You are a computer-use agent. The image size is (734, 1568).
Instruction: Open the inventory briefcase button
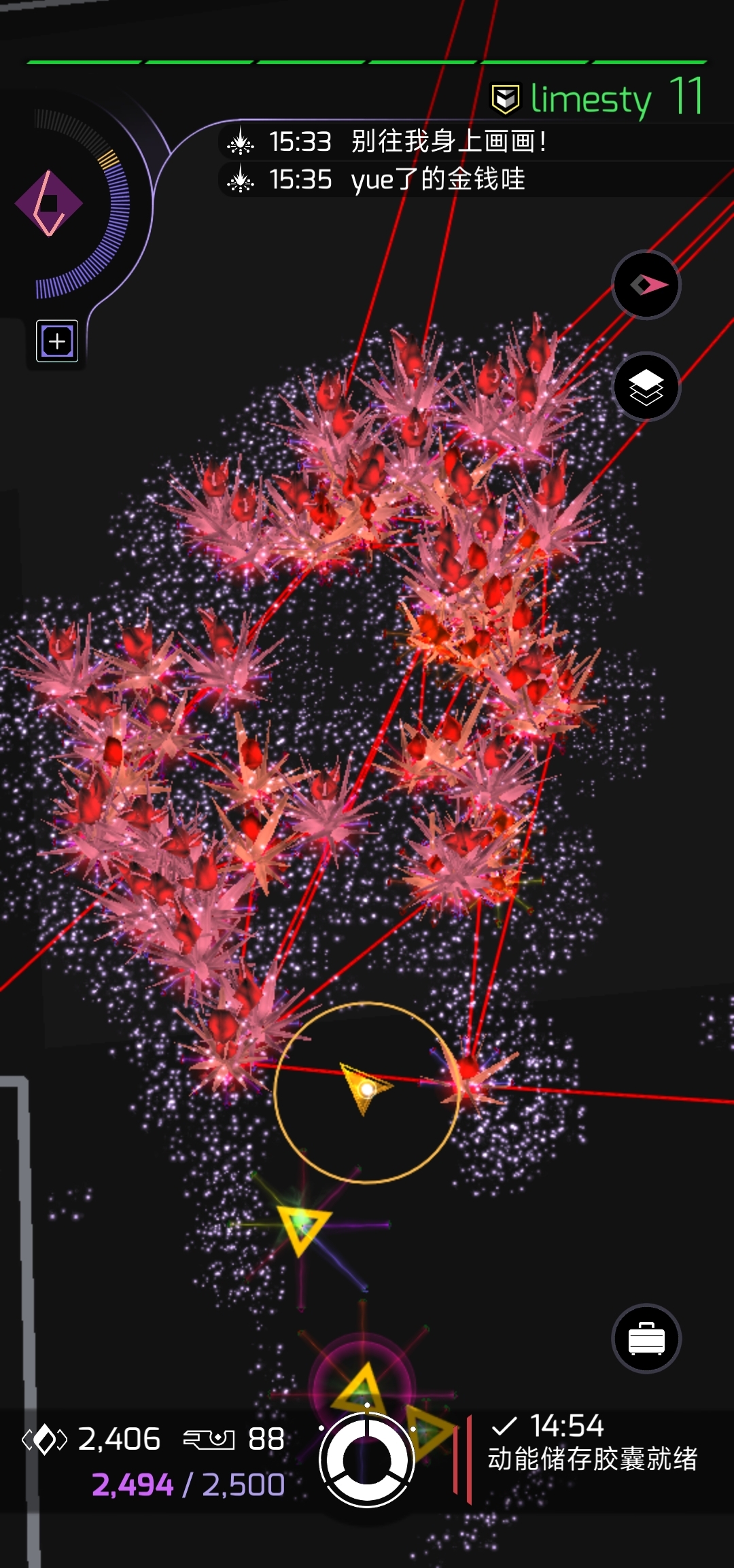coord(646,1339)
